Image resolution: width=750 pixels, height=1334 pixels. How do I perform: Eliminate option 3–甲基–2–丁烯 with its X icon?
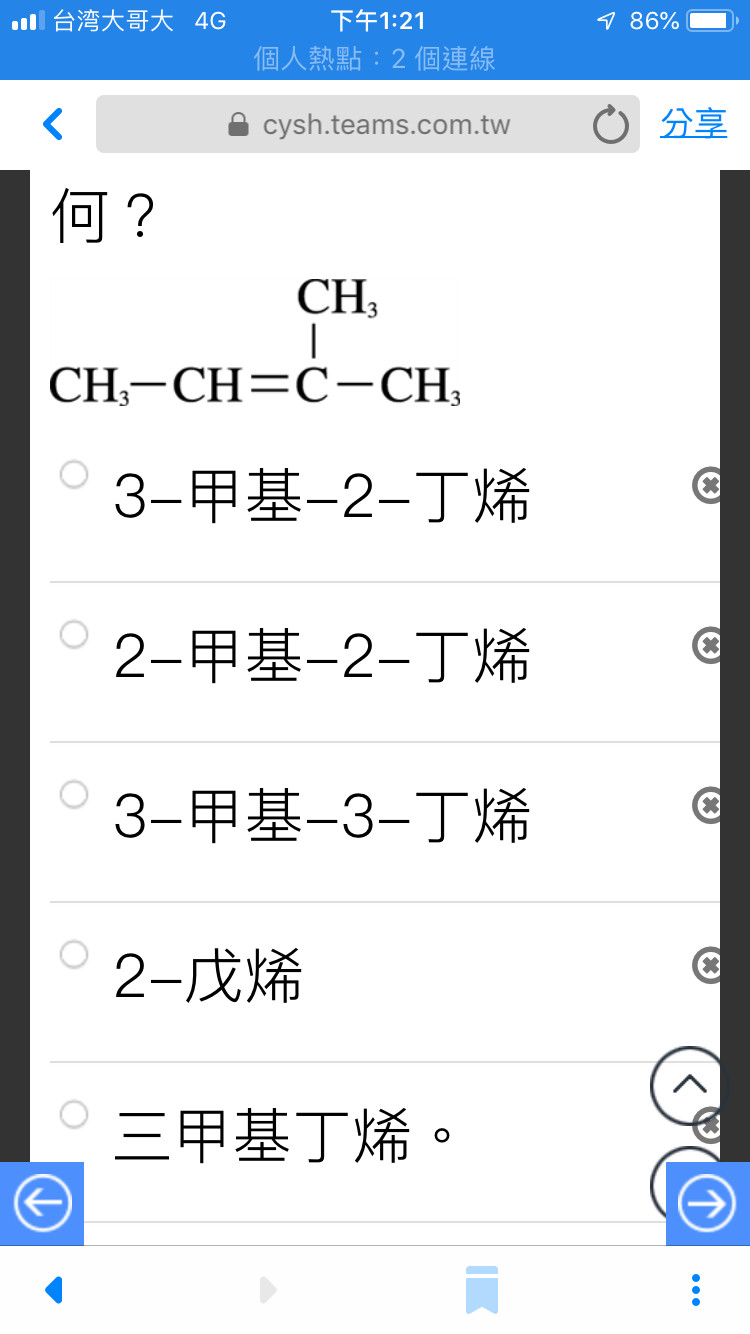coord(708,485)
